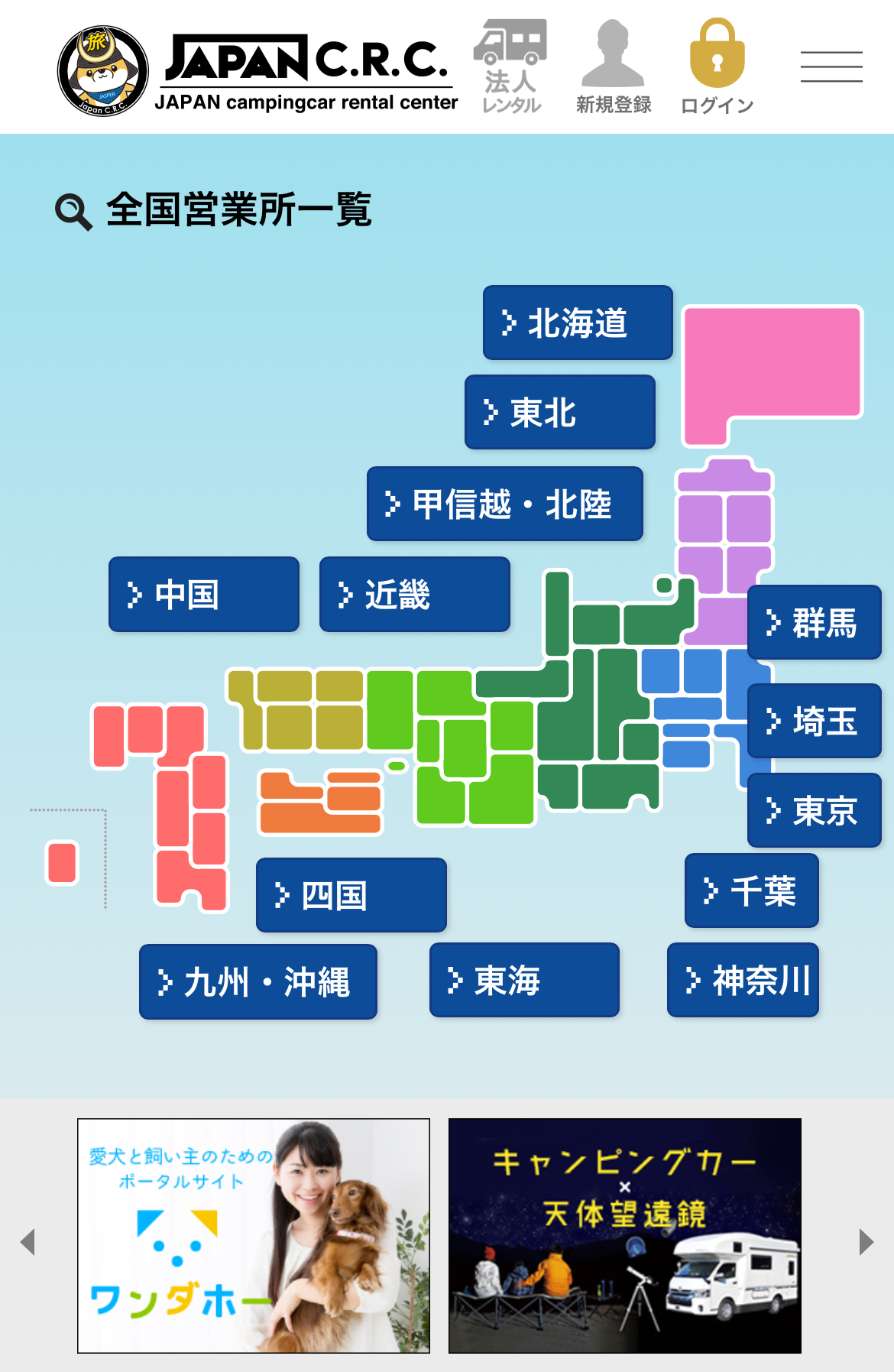Open the ワンダホー dog portal banner

[254, 1235]
